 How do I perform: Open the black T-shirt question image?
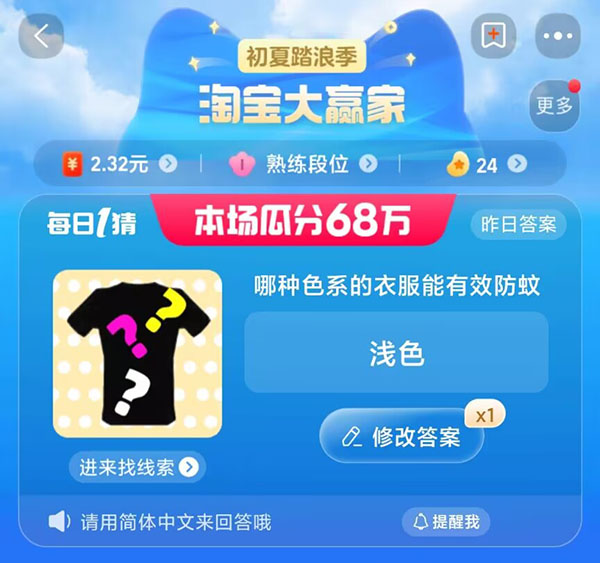pos(137,353)
